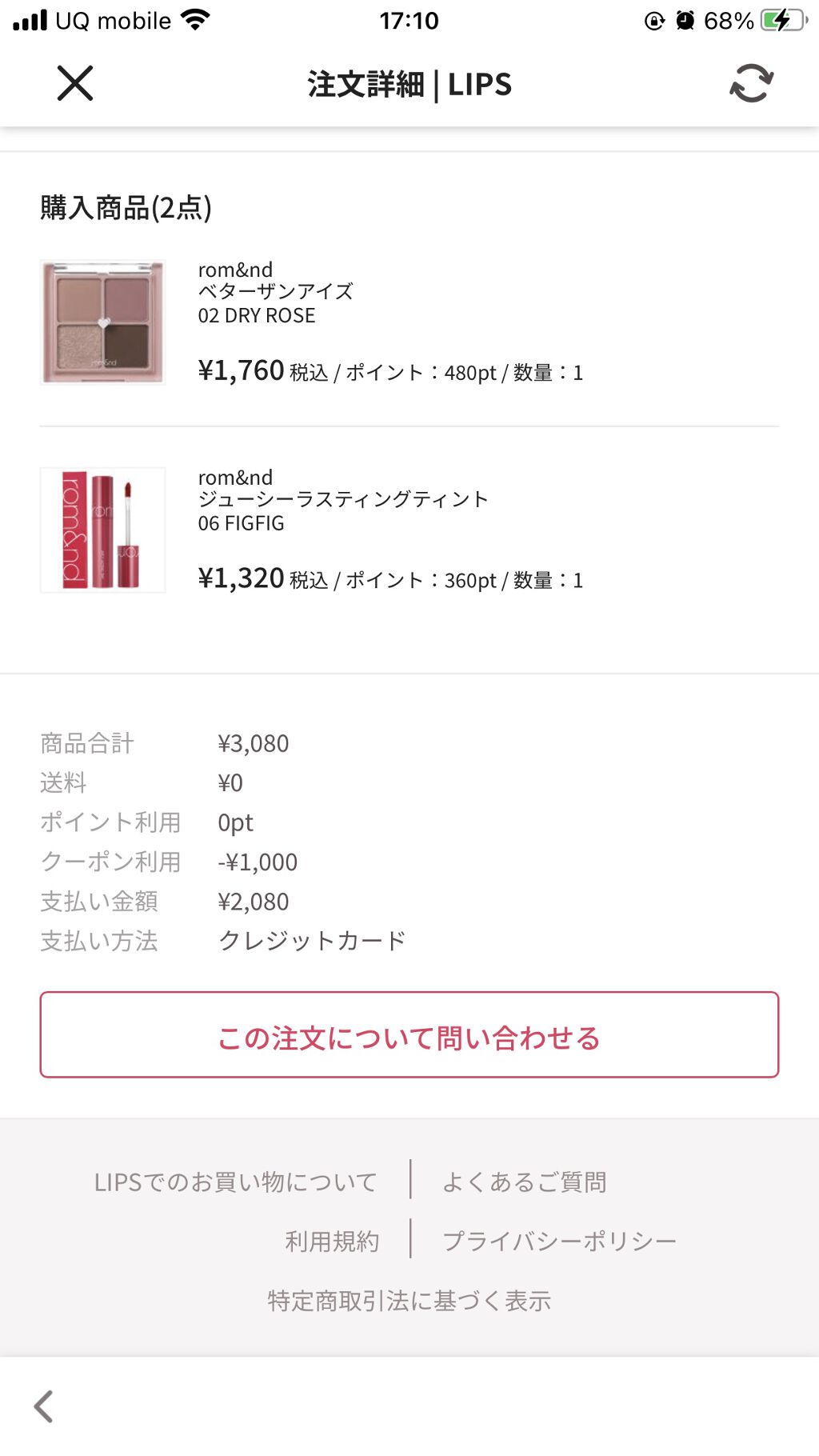Open プライバシーポリシー link
Image resolution: width=819 pixels, height=1456 pixels.
tap(559, 1241)
